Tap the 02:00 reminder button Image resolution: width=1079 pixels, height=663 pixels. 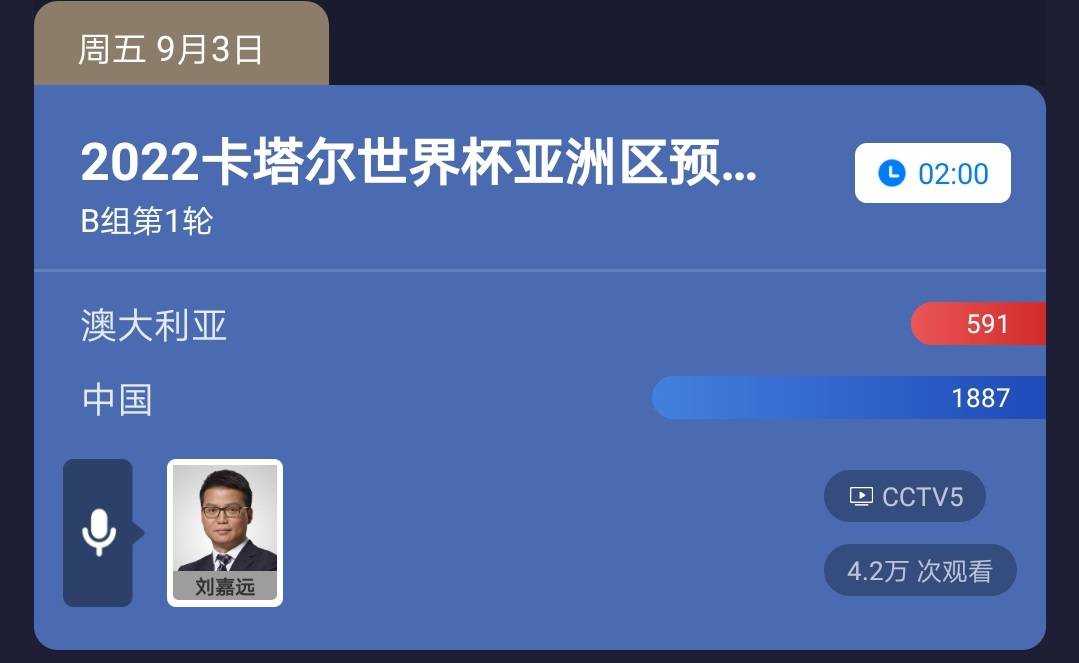pyautogui.click(x=932, y=174)
